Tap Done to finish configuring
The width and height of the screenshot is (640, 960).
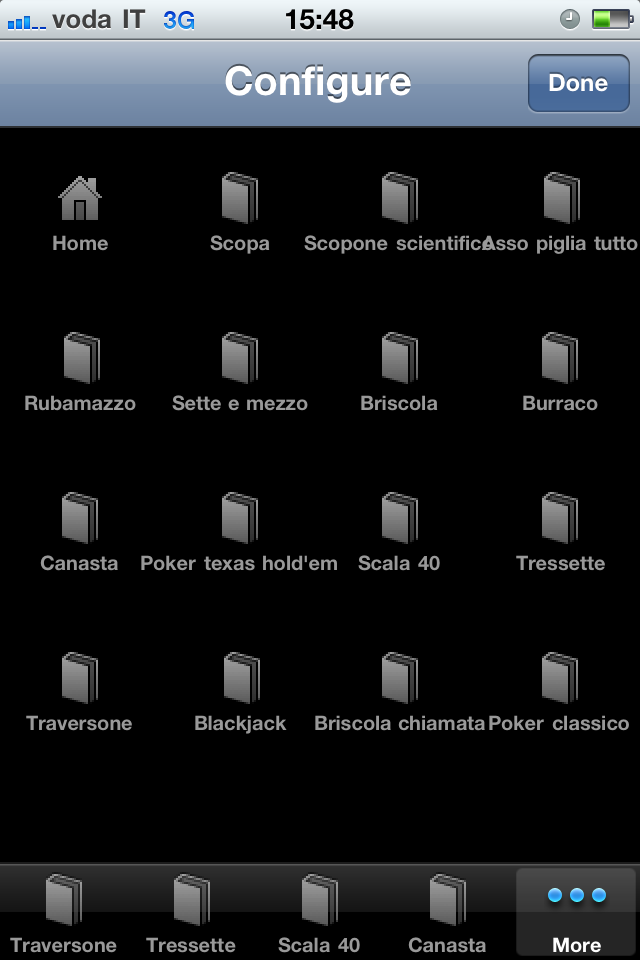(578, 83)
